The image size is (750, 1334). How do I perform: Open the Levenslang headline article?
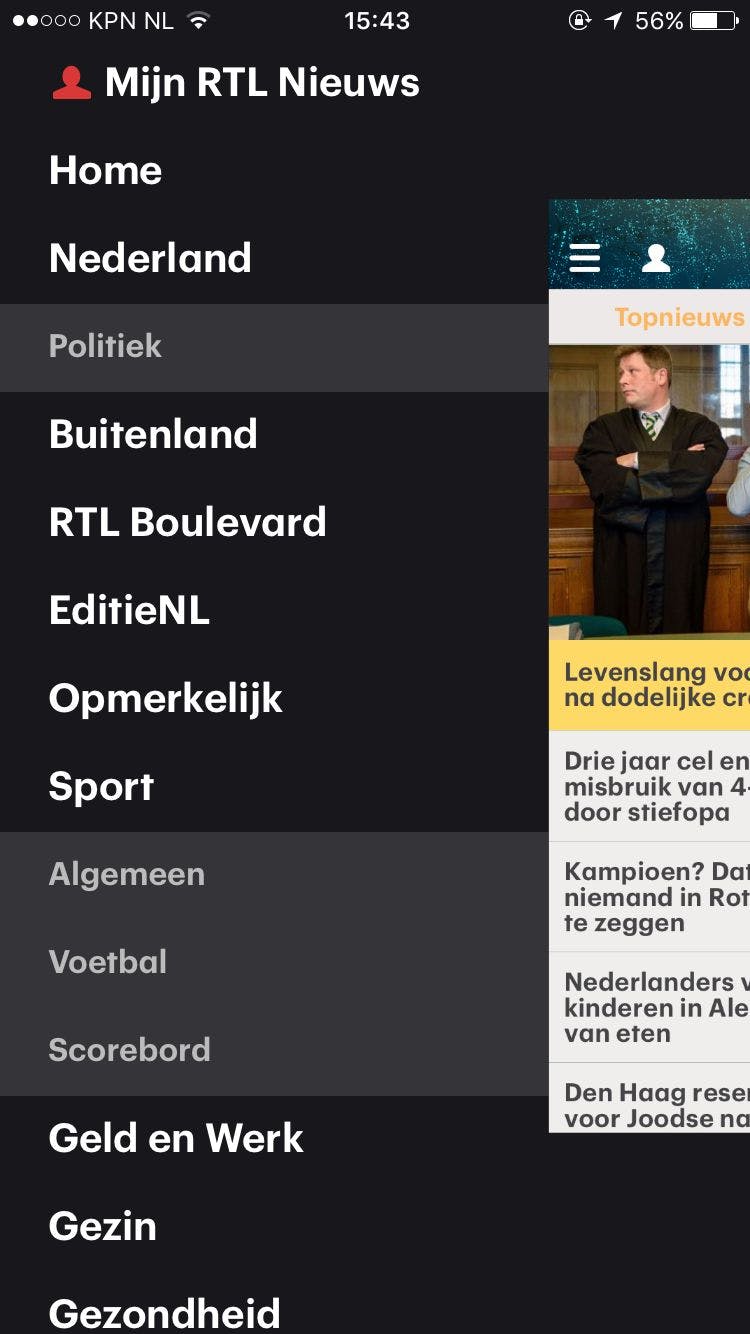656,685
